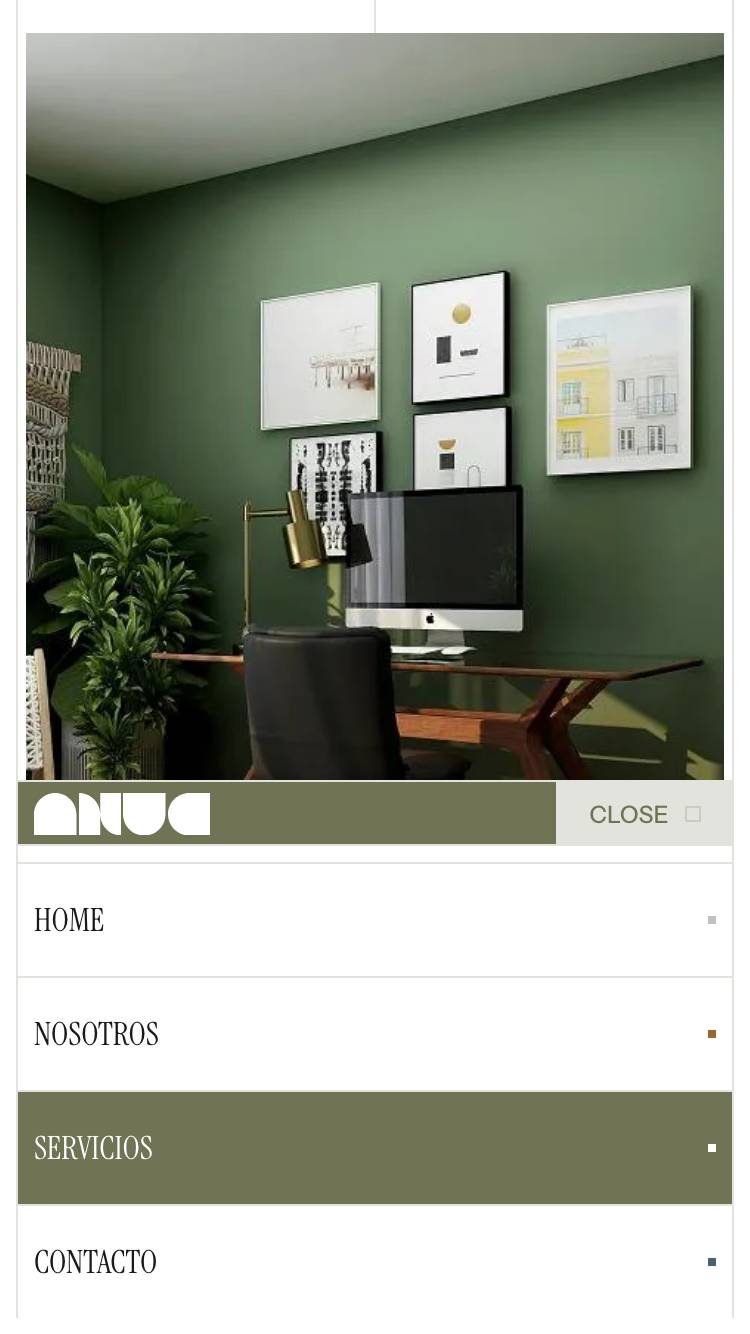Open the Contacto page
Image resolution: width=750 pixels, height=1334 pixels.
point(96,1262)
